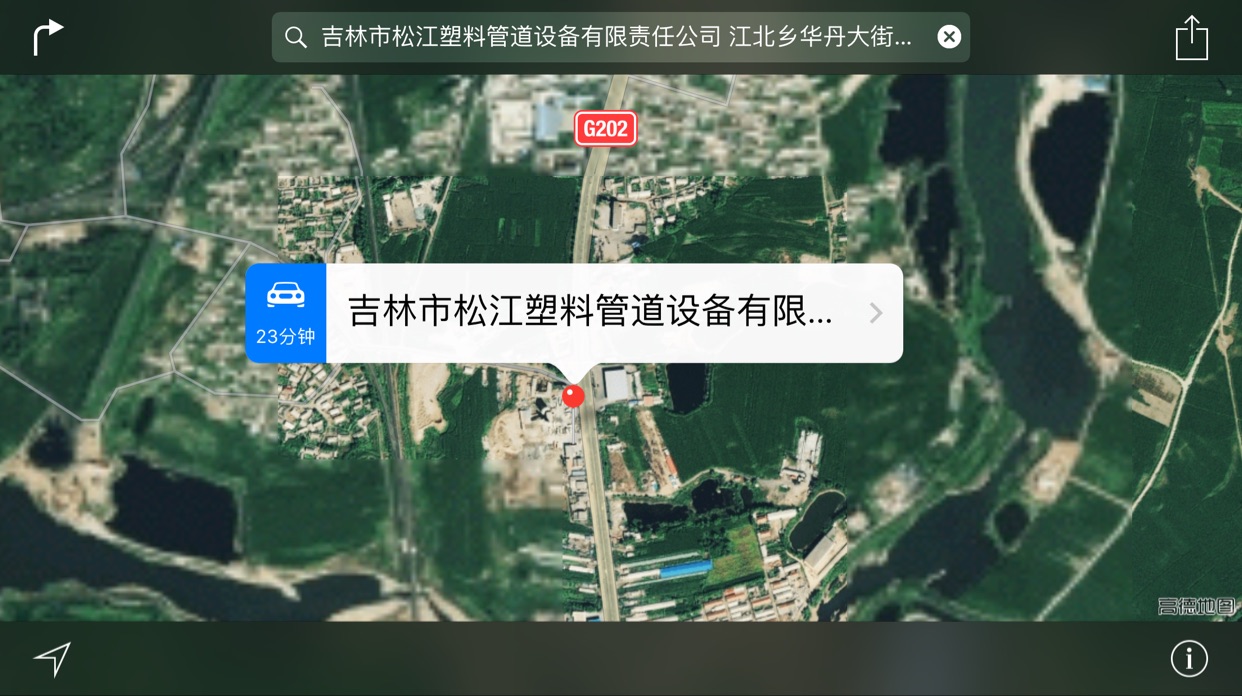
Task: Open map info settings
Action: click(x=1189, y=658)
